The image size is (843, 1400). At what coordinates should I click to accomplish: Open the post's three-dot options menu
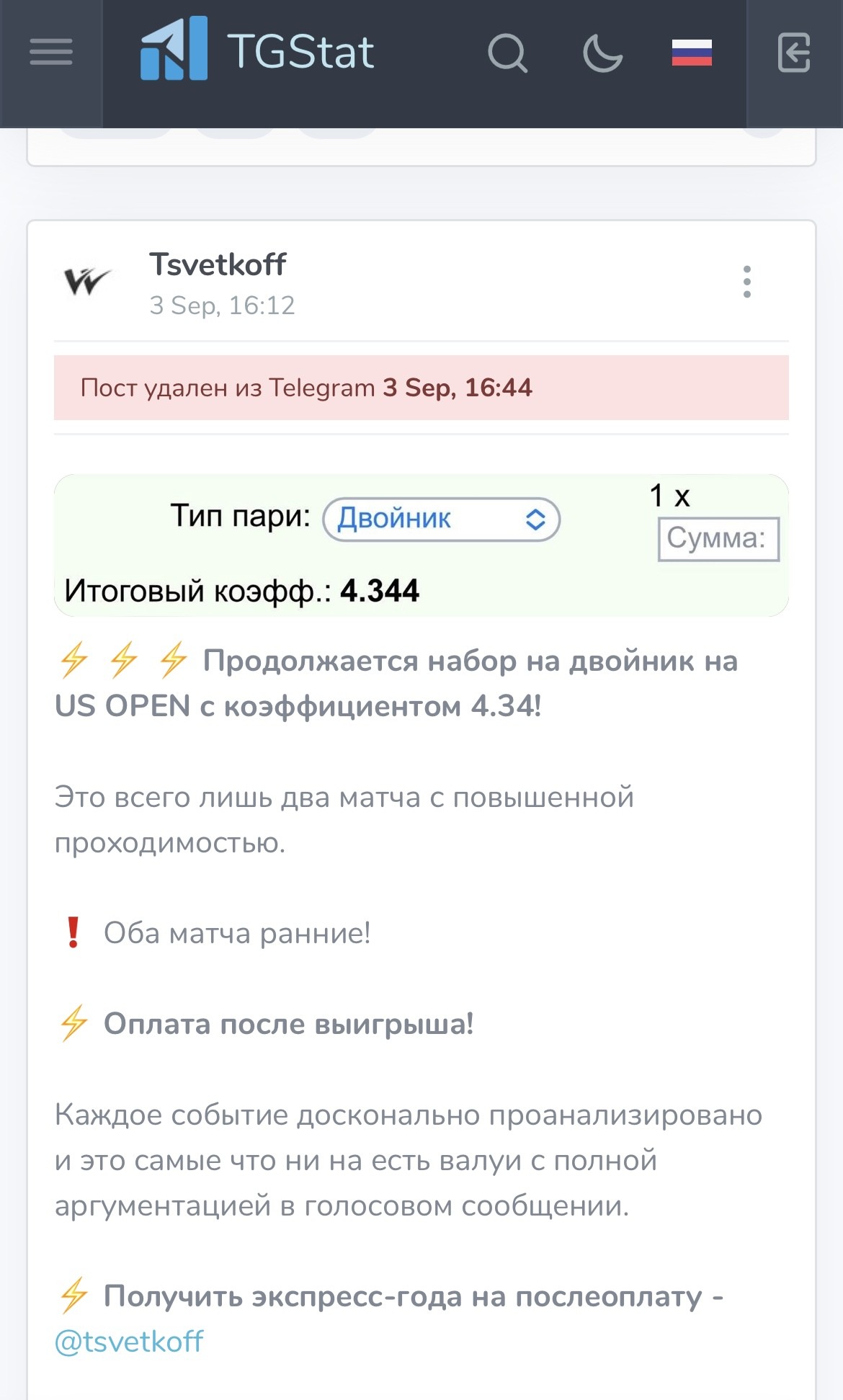click(x=747, y=282)
